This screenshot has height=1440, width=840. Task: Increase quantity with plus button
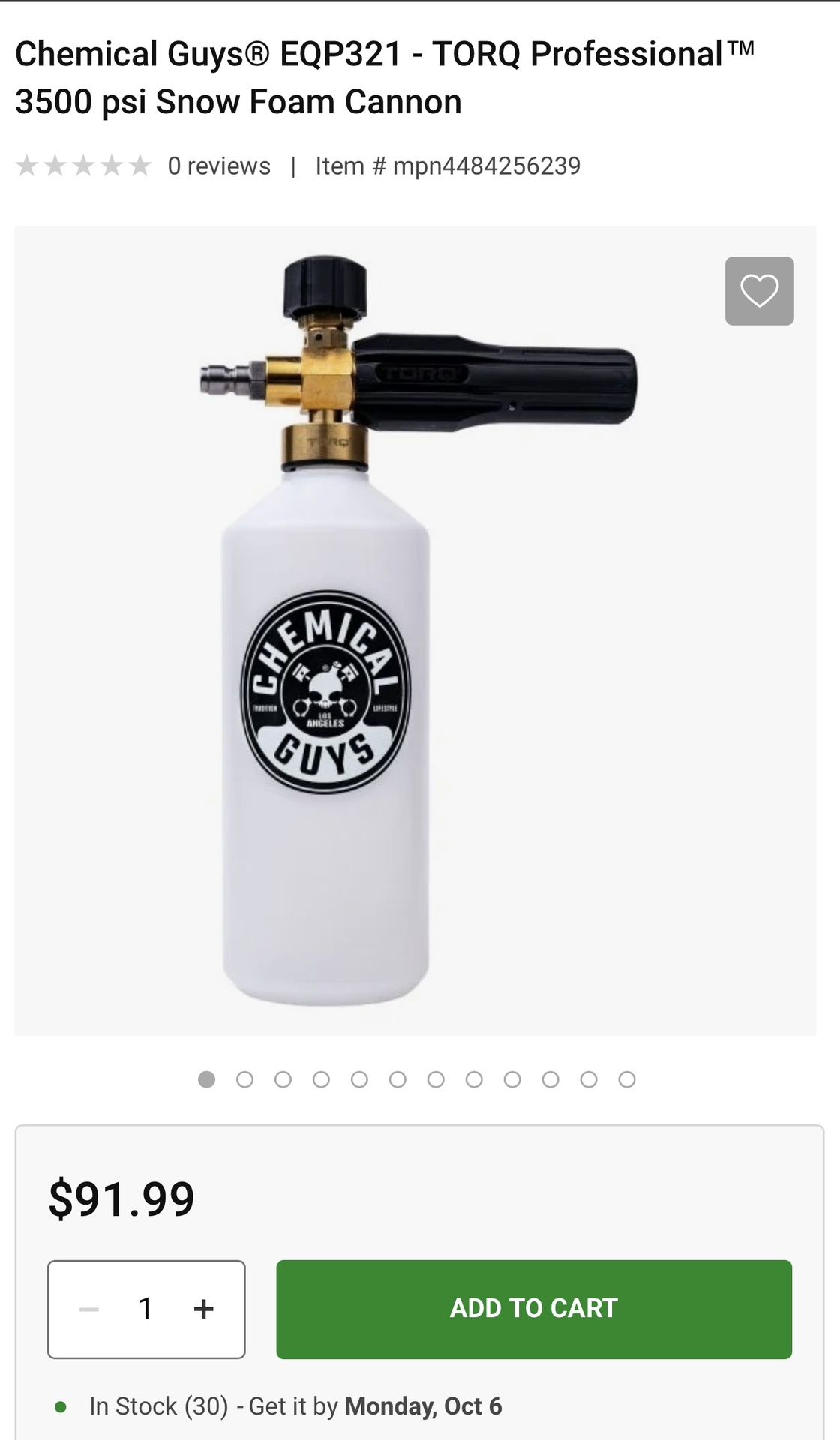[203, 1309]
